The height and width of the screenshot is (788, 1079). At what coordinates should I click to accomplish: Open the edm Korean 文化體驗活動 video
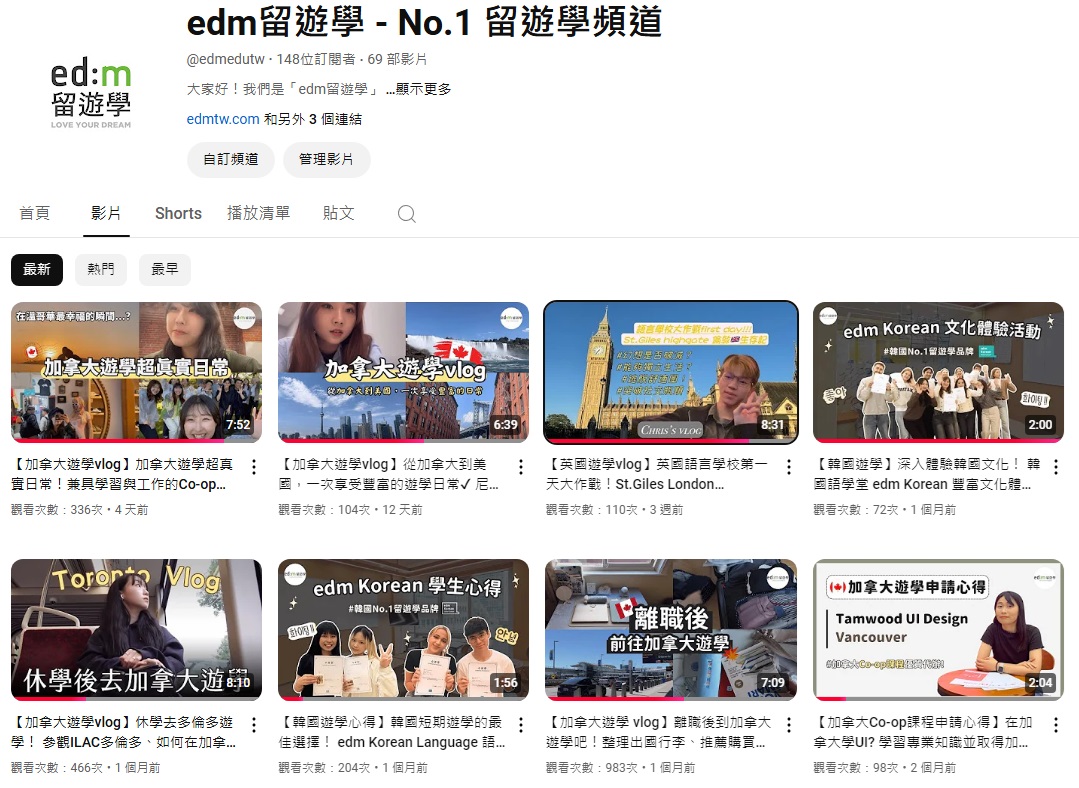pyautogui.click(x=938, y=372)
